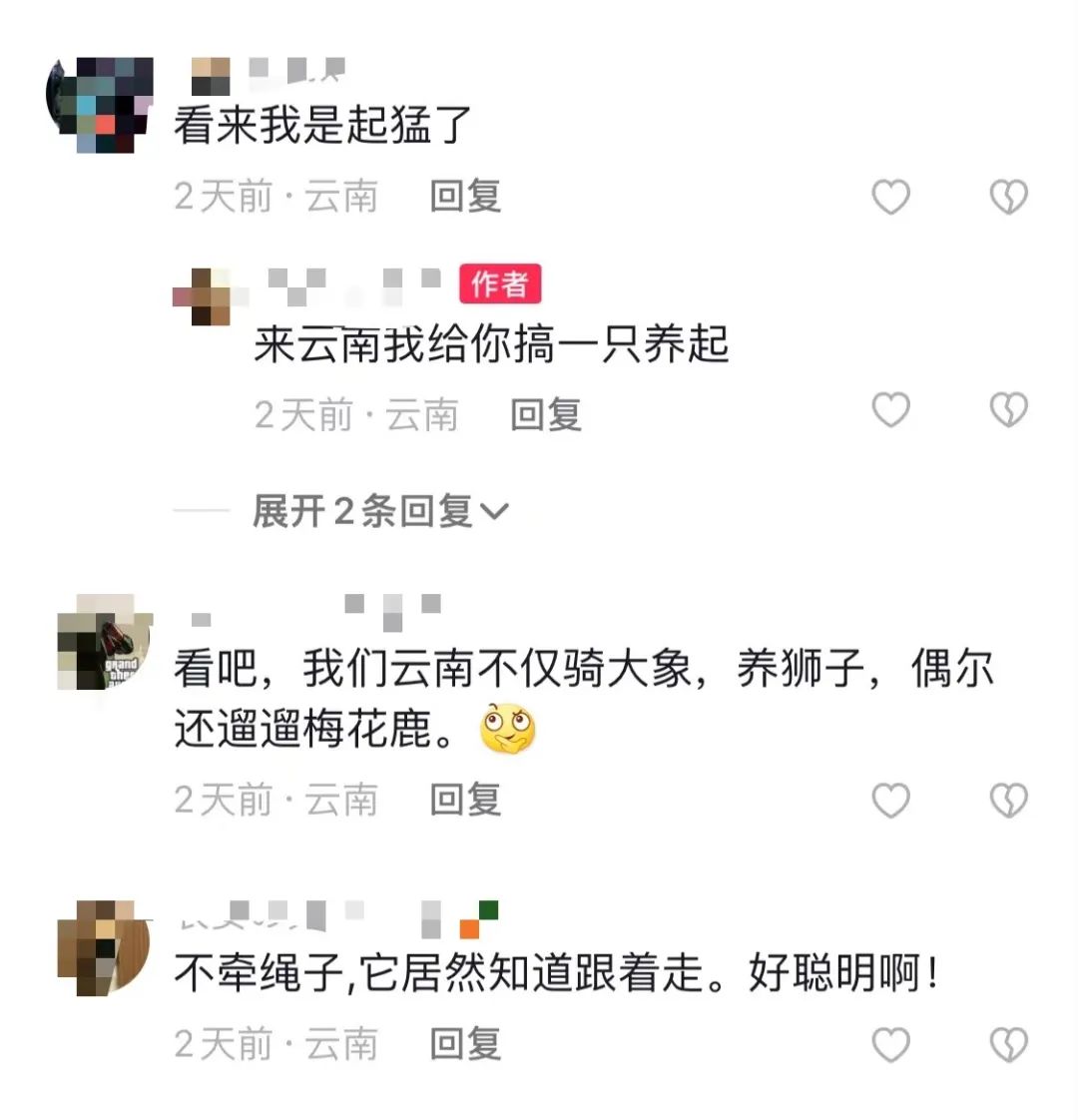The height and width of the screenshot is (1120, 1078).
Task: Click the red 作者 badge
Action: pyautogui.click(x=502, y=283)
